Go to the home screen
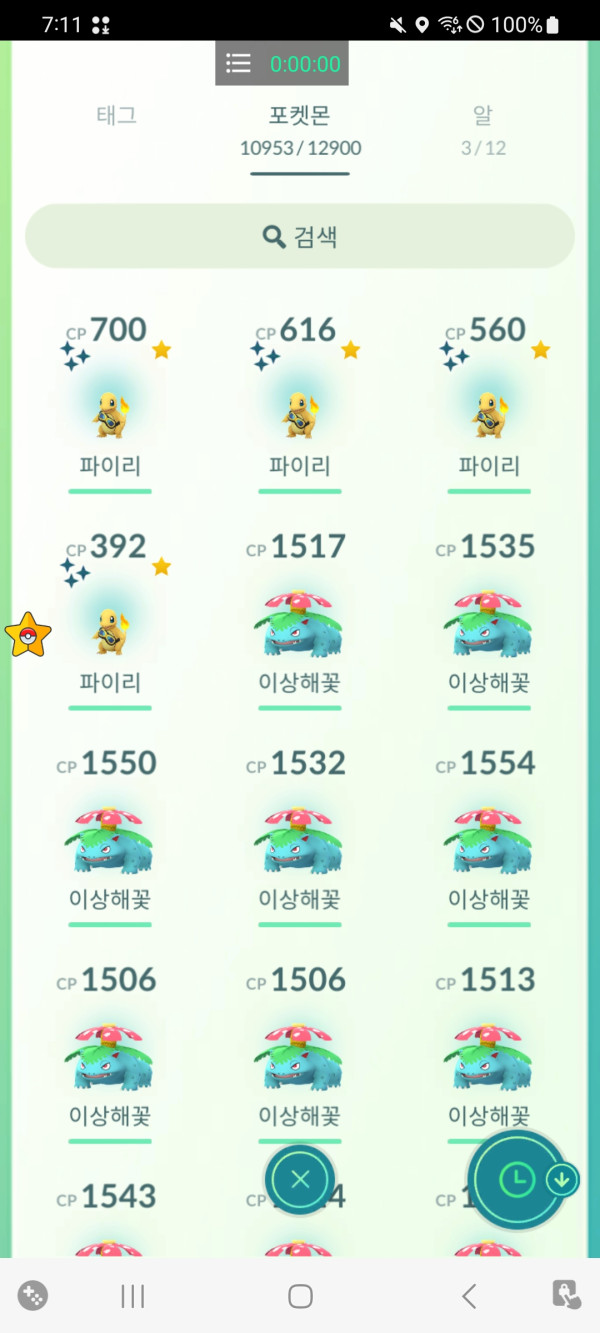The image size is (600, 1333). pos(300,1297)
